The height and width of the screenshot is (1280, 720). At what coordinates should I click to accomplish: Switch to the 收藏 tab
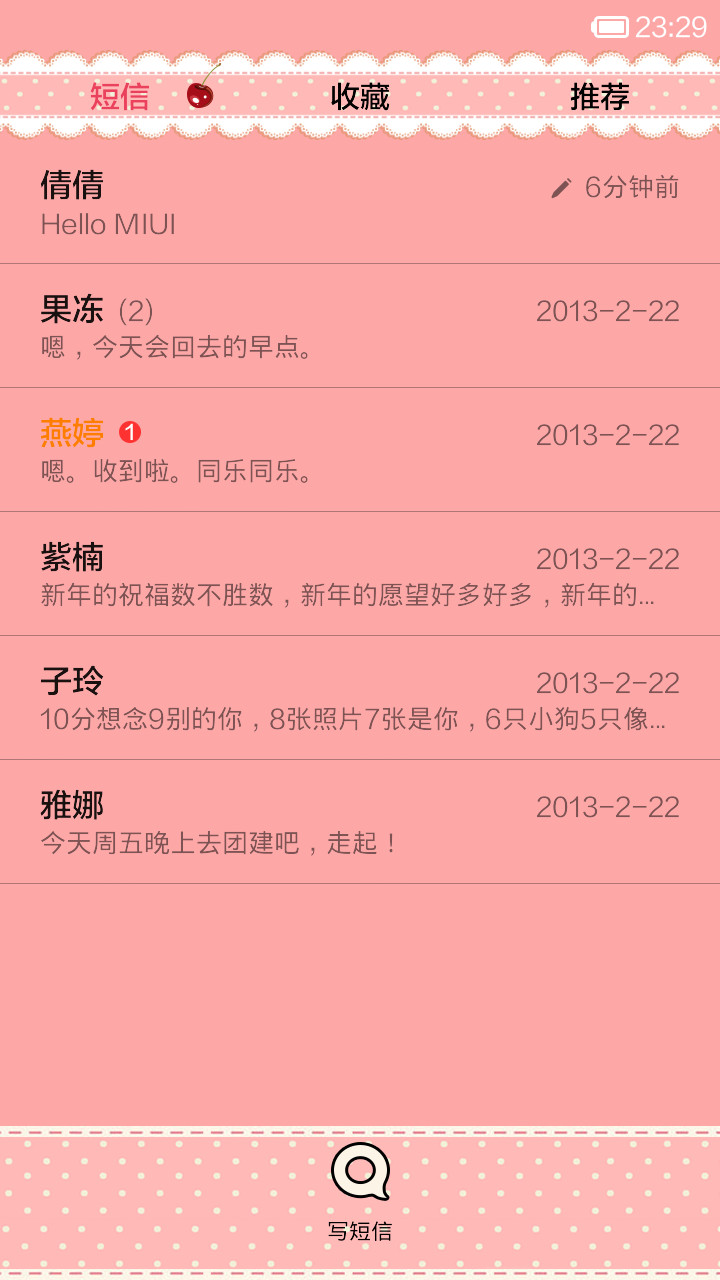(360, 97)
